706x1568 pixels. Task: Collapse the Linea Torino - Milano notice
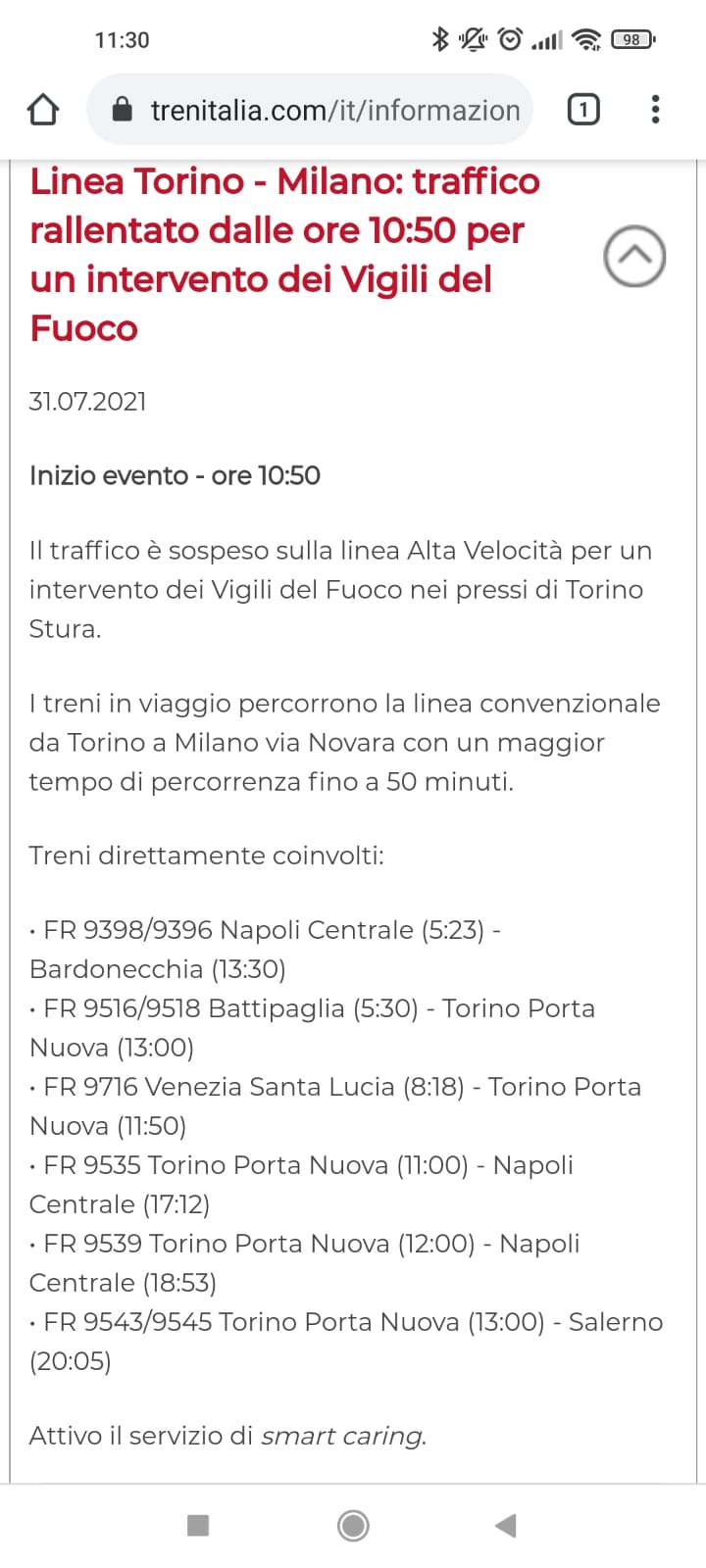coord(634,256)
